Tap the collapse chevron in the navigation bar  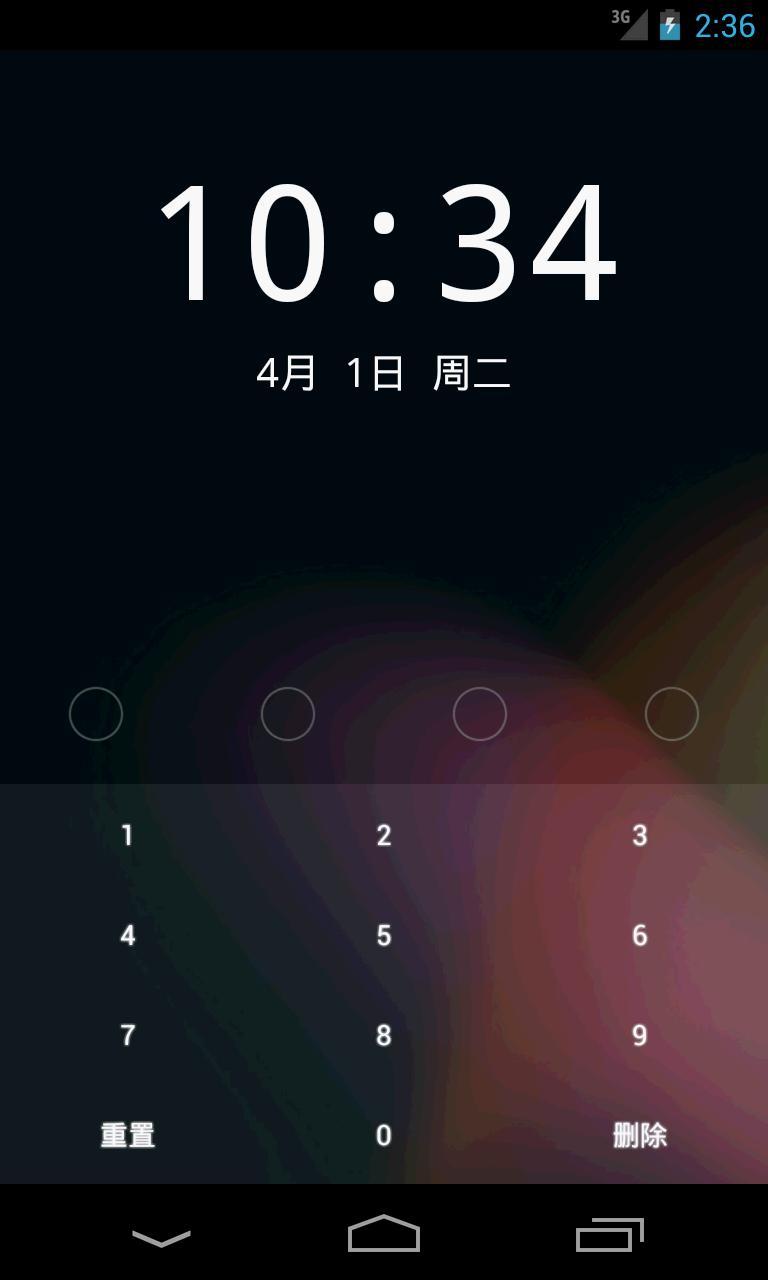(161, 1237)
